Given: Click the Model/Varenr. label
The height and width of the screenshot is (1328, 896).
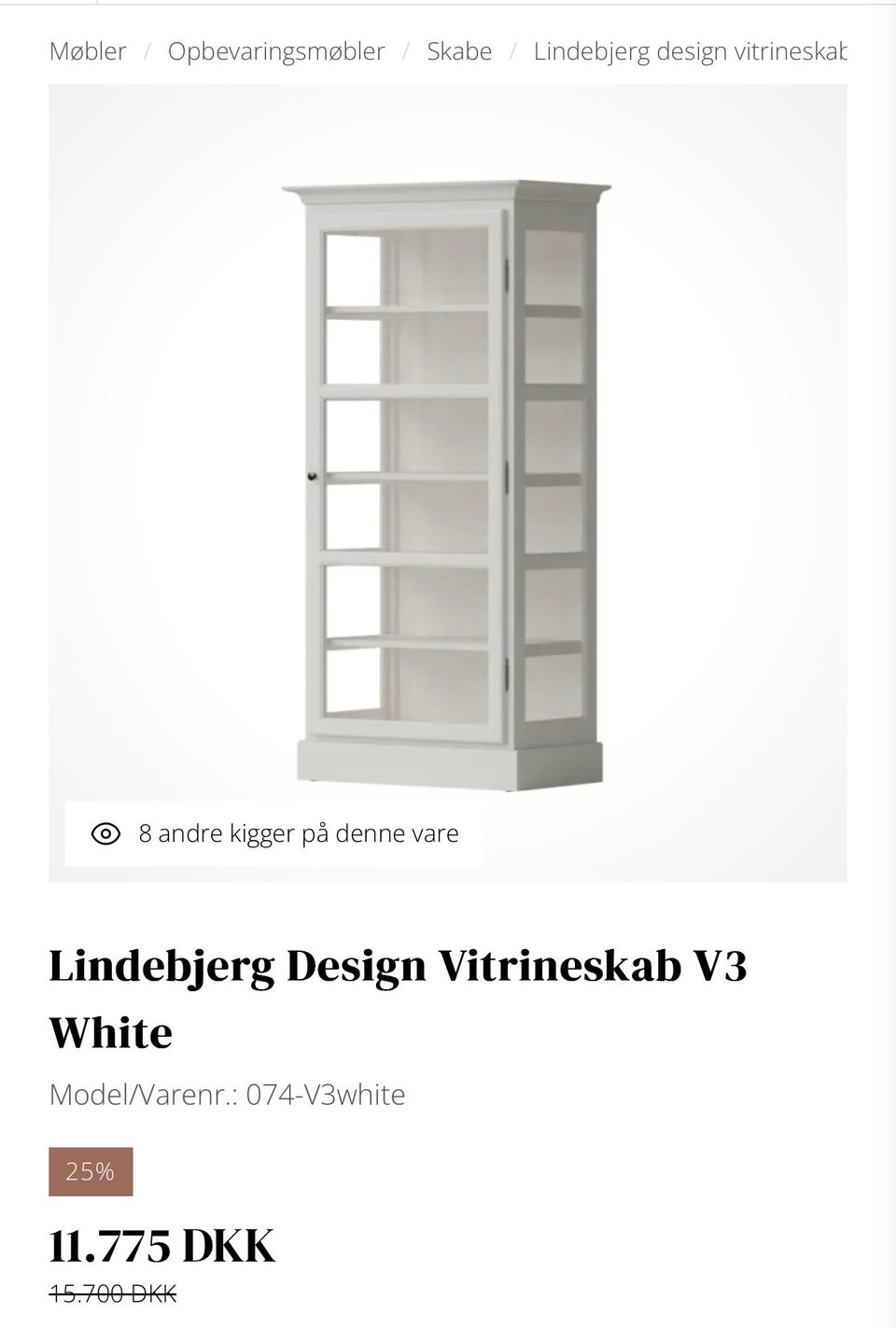Looking at the screenshot, I should (140, 1095).
